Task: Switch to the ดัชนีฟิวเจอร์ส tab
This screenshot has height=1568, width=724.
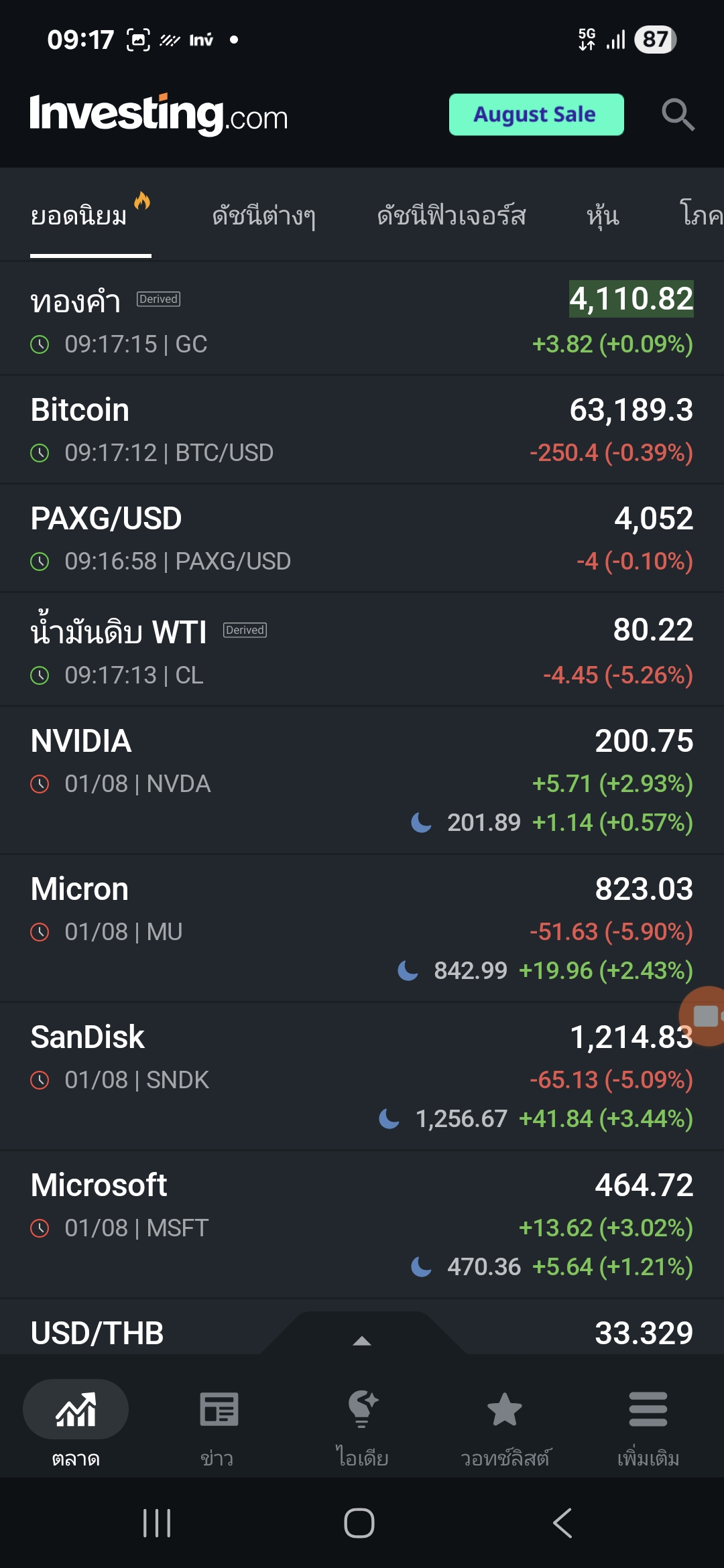Action: pyautogui.click(x=451, y=216)
